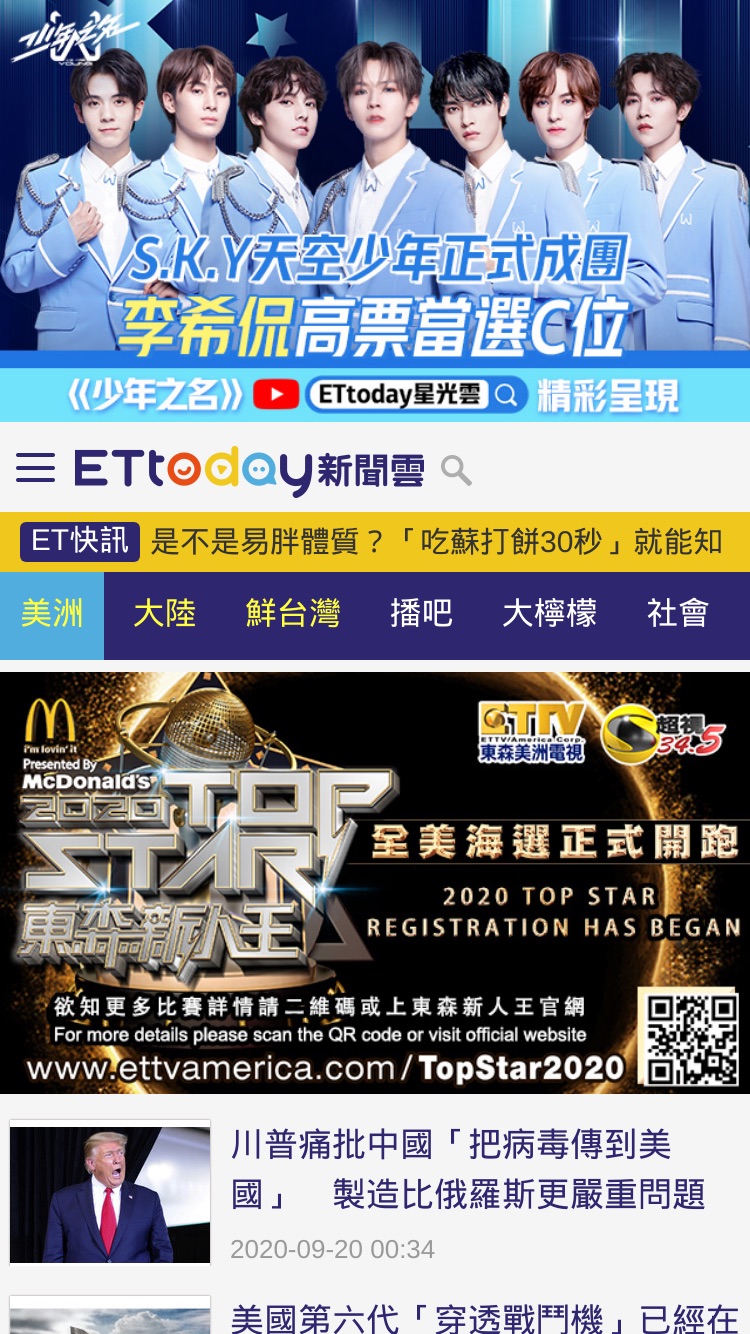Image resolution: width=750 pixels, height=1334 pixels.
Task: Read the article 川普痛批中國「把病毒傳到美國」
Action: [468, 1169]
